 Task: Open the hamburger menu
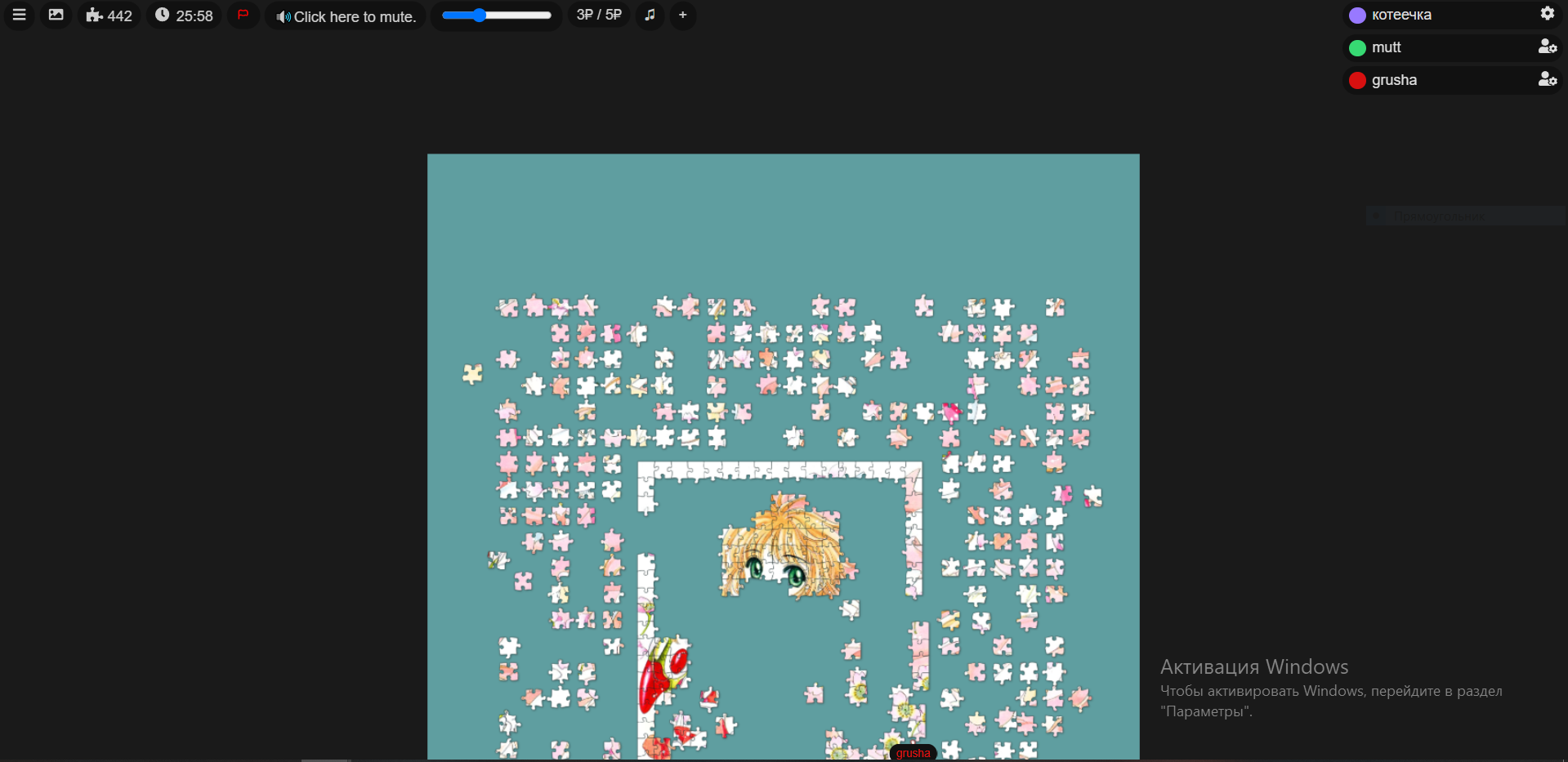(19, 15)
